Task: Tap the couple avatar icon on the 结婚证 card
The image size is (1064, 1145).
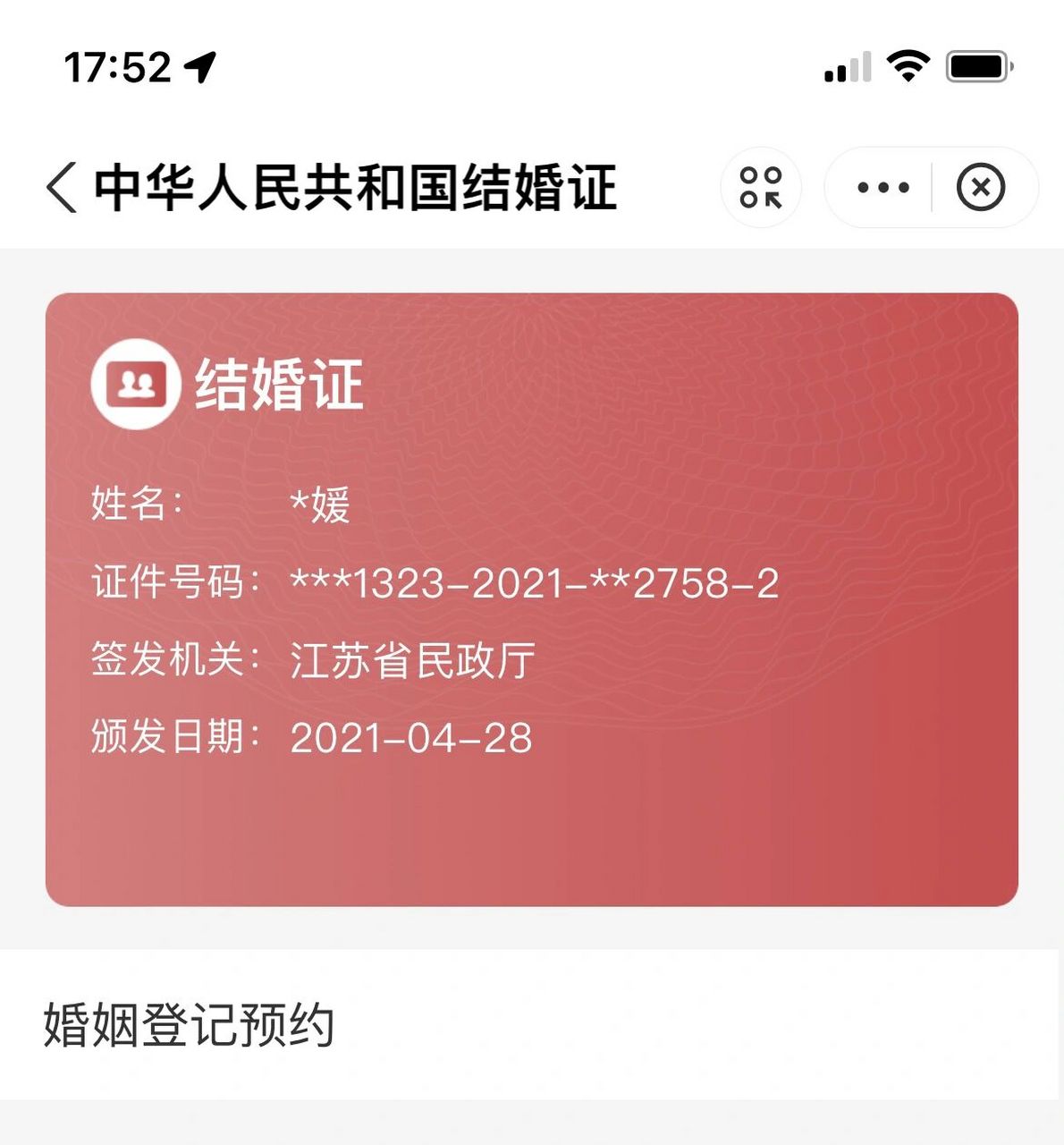Action: 135,385
